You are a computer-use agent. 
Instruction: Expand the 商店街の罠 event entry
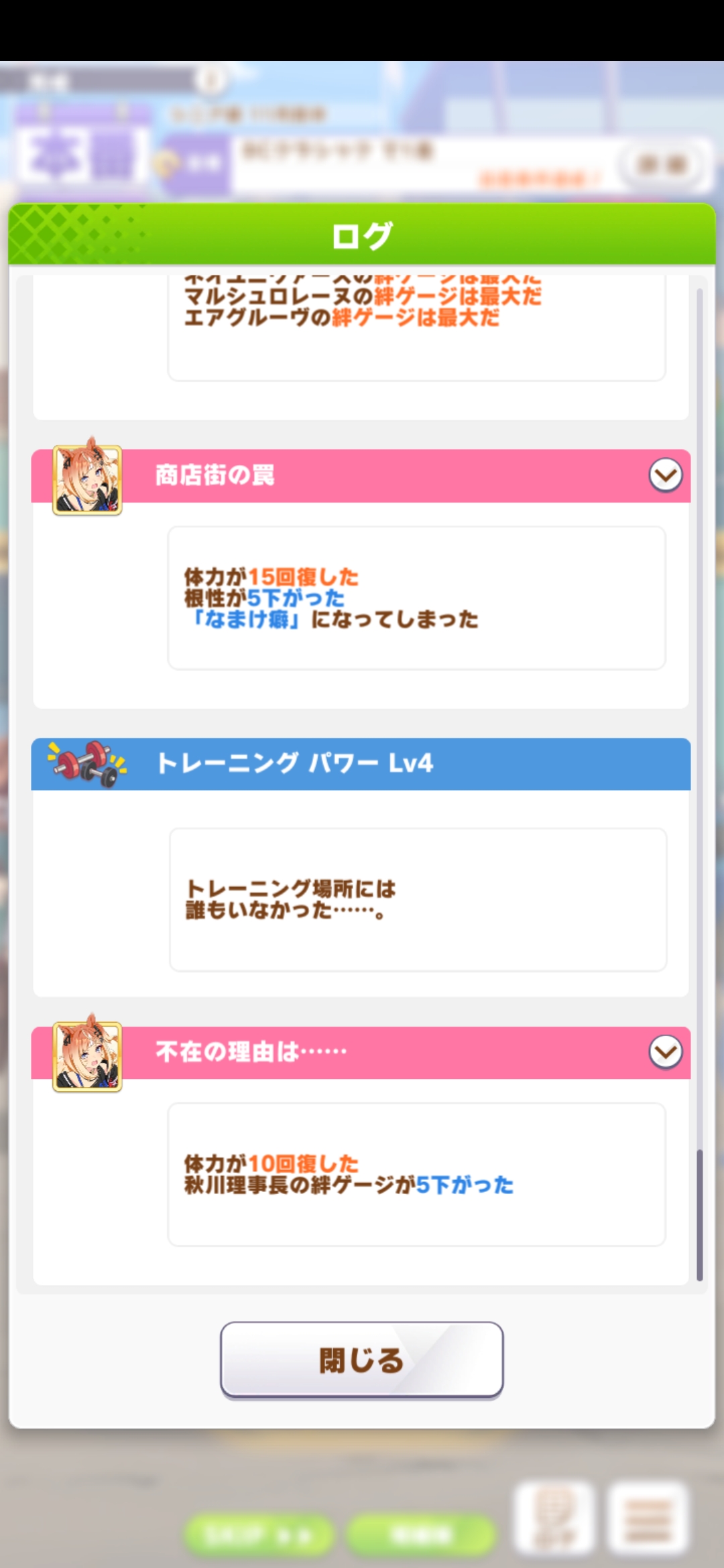[665, 475]
